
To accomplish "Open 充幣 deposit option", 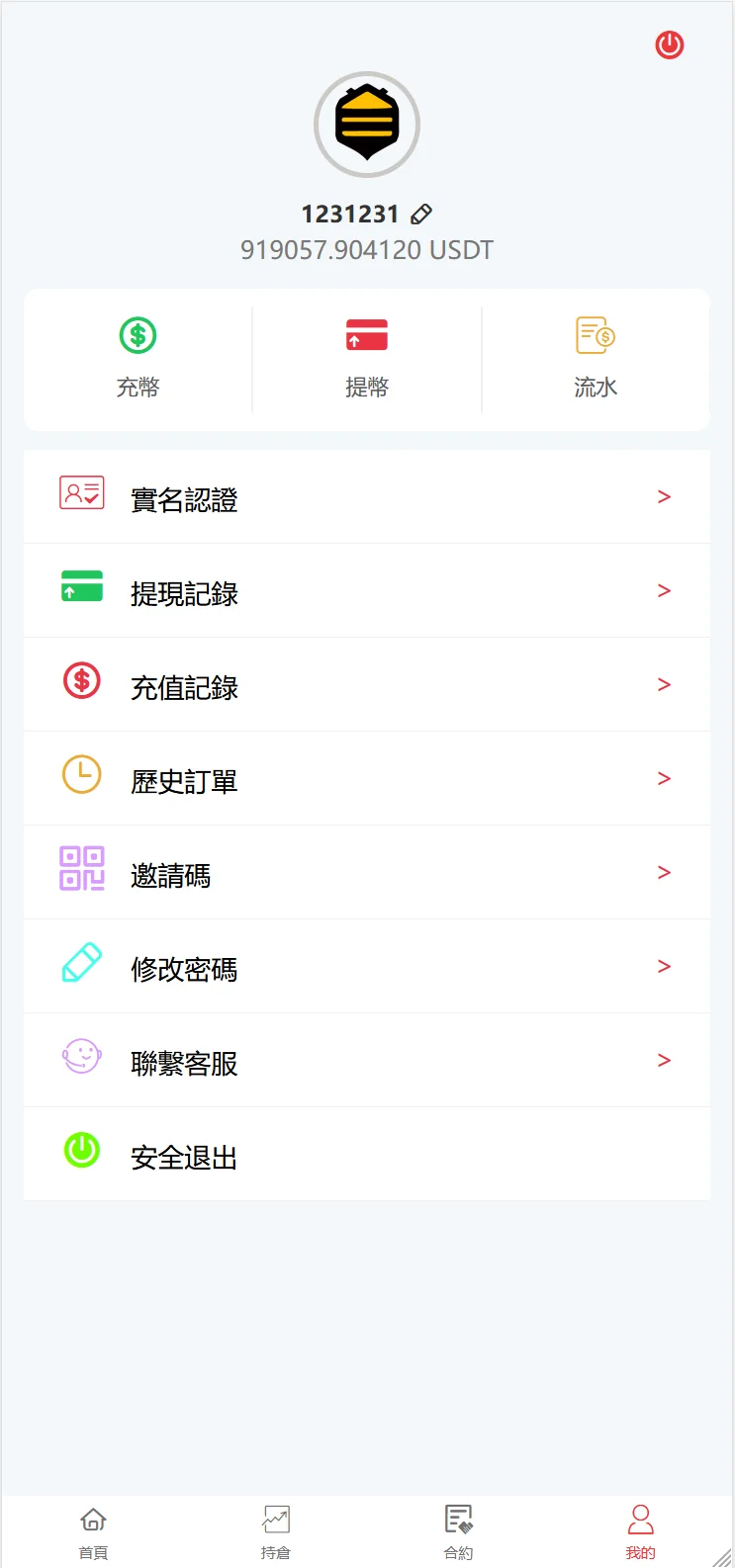I will (x=138, y=358).
